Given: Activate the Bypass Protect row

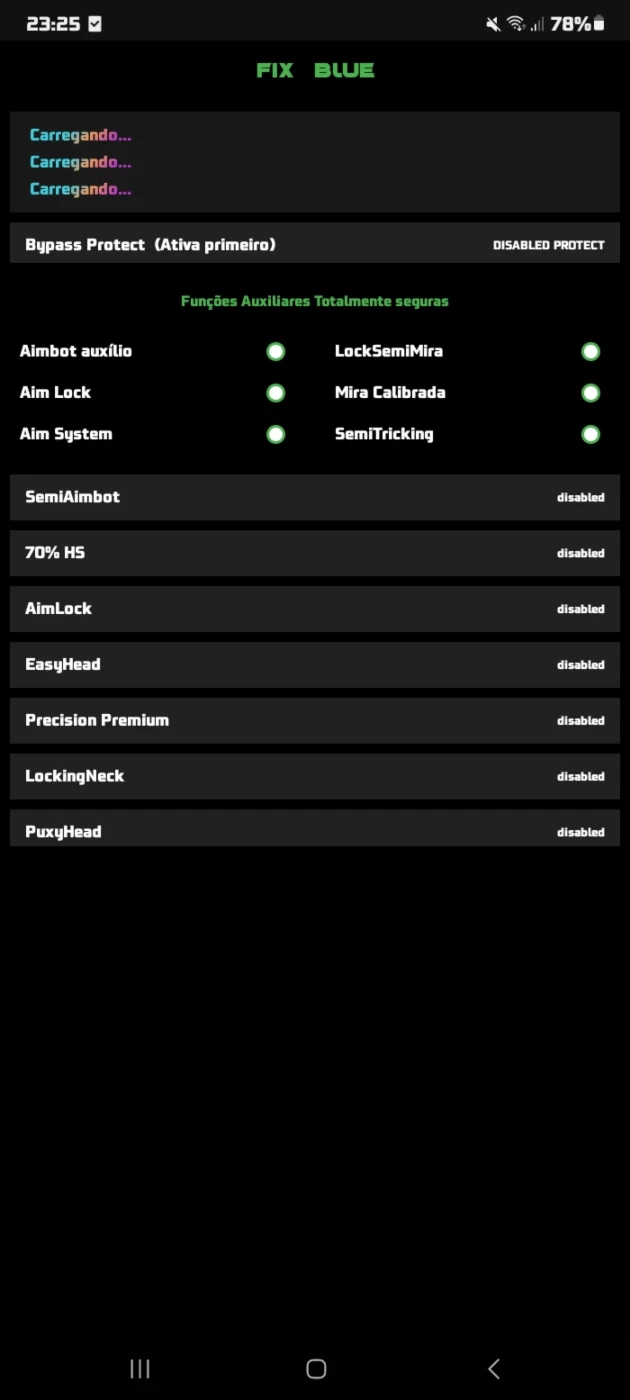Looking at the screenshot, I should [x=315, y=244].
